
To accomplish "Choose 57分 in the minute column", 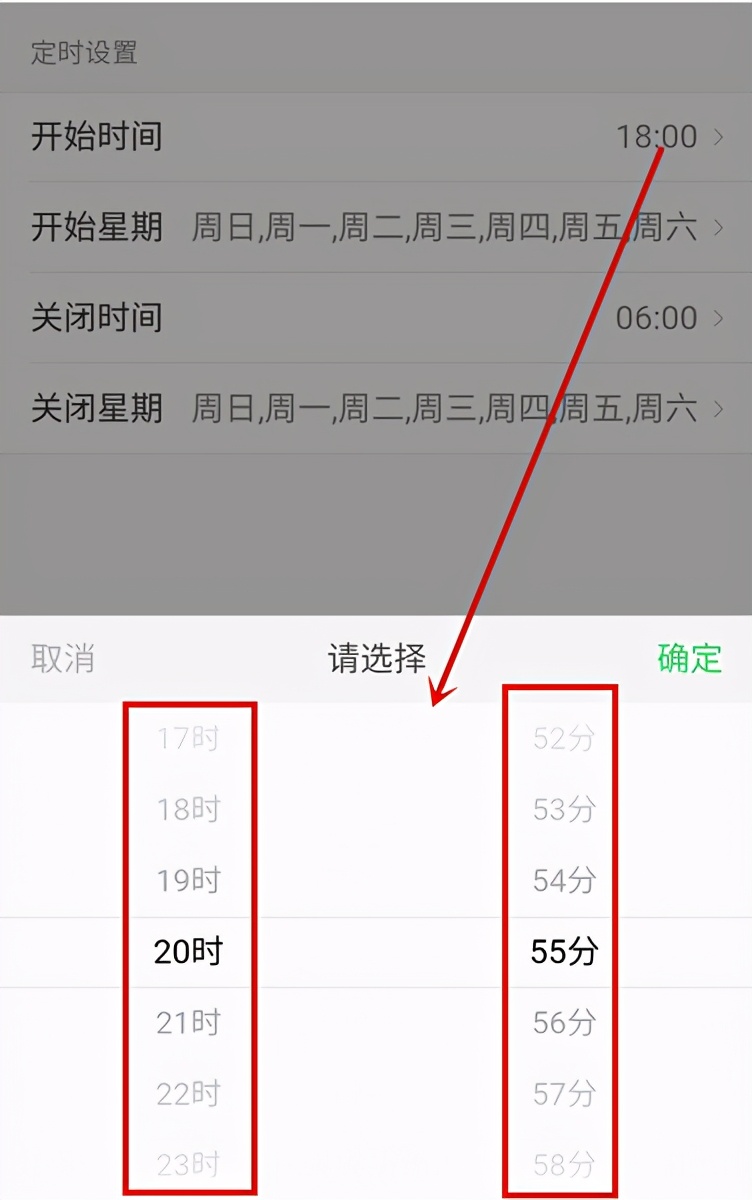I will (x=564, y=1094).
